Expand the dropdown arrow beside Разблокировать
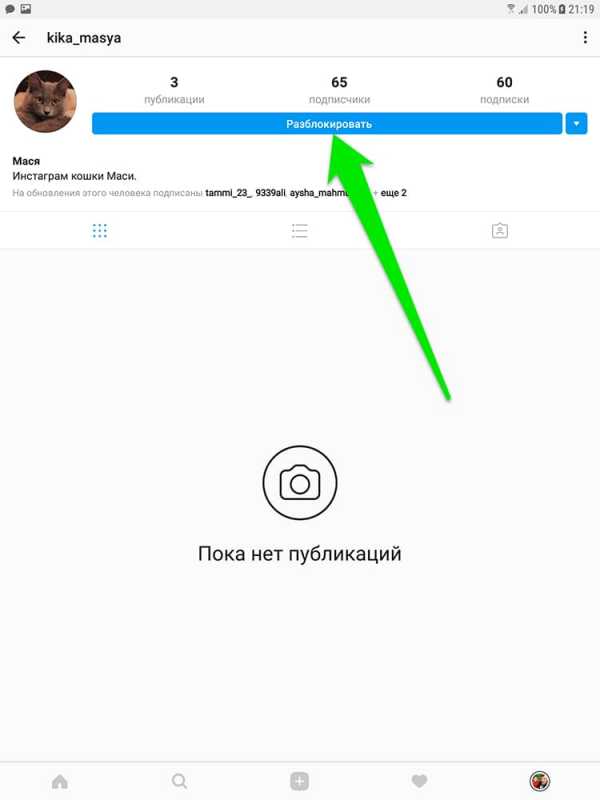The height and width of the screenshot is (800, 600). click(x=576, y=124)
